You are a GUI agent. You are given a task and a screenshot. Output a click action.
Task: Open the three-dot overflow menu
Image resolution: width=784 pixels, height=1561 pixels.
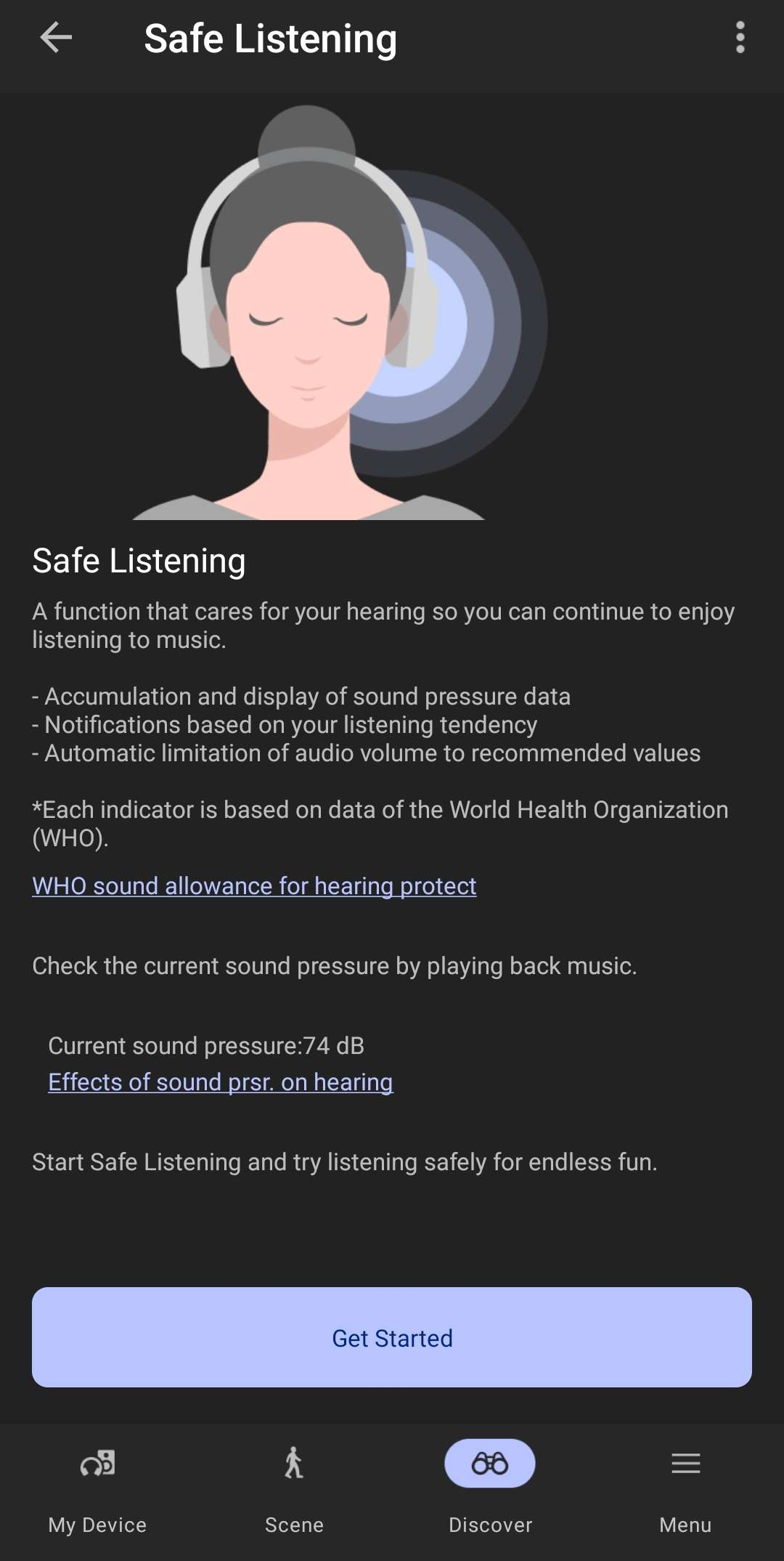click(740, 38)
